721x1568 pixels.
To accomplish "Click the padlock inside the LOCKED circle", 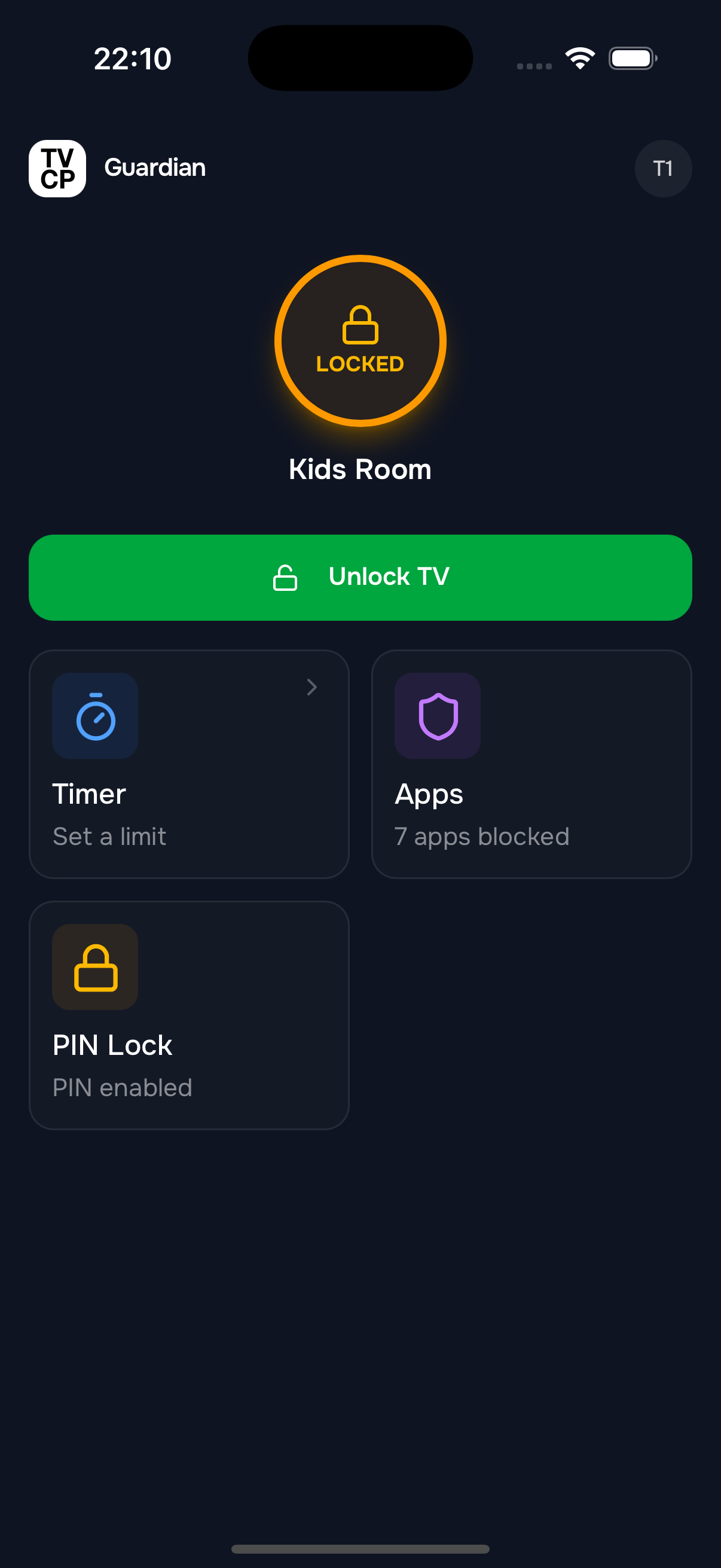I will 359,324.
